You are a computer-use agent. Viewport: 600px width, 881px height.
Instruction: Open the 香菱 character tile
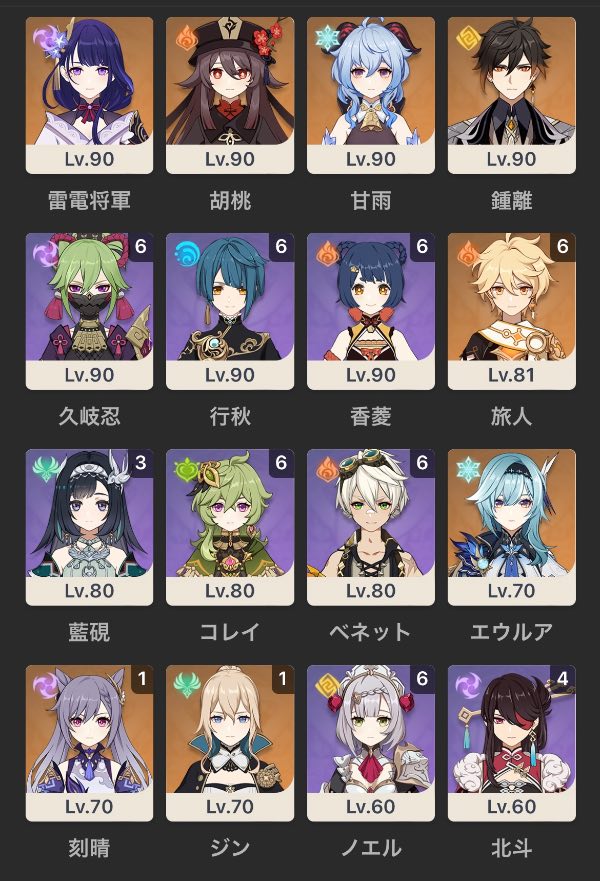(371, 311)
